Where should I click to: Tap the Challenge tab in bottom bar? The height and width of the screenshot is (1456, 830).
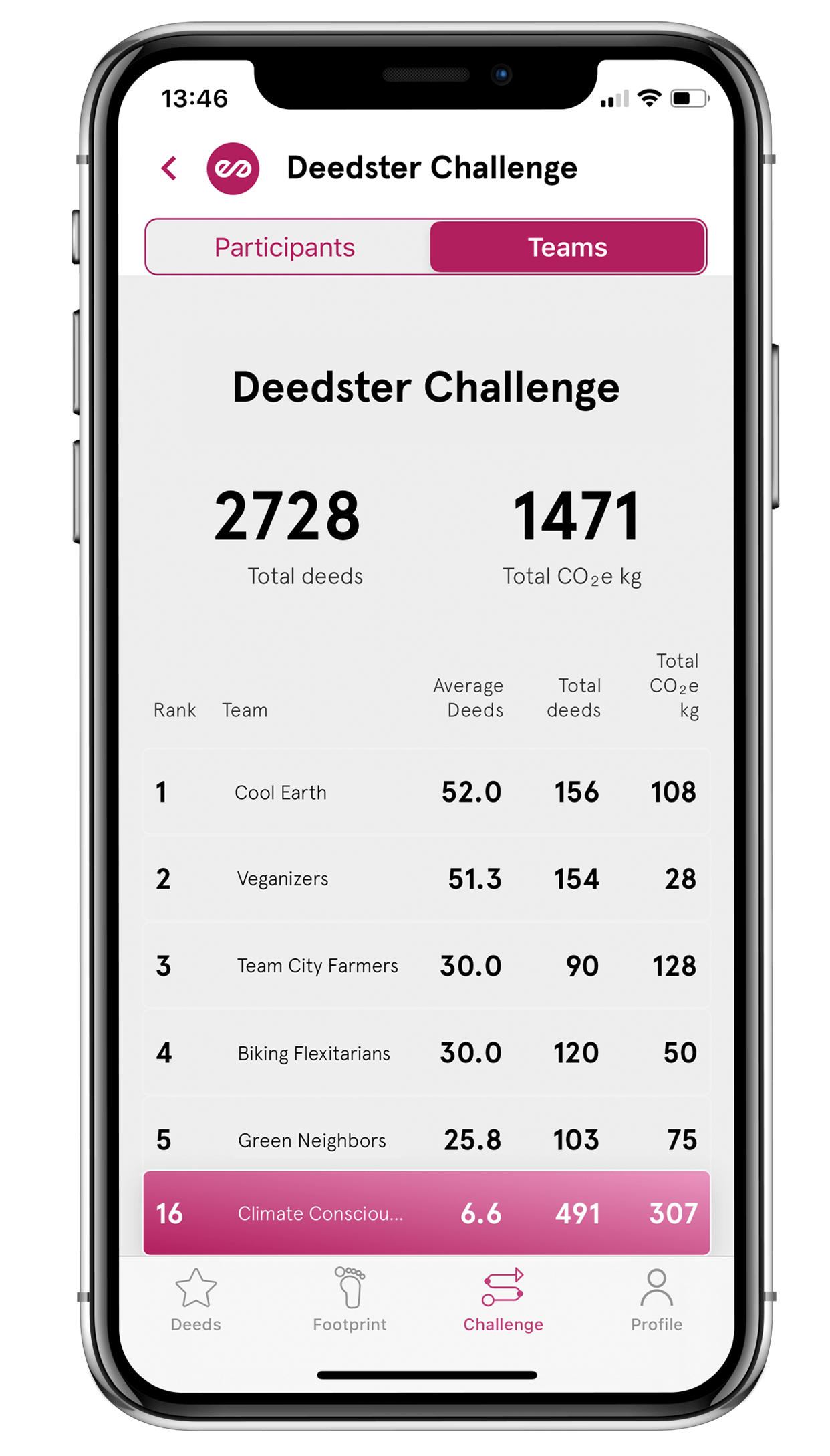(503, 1300)
